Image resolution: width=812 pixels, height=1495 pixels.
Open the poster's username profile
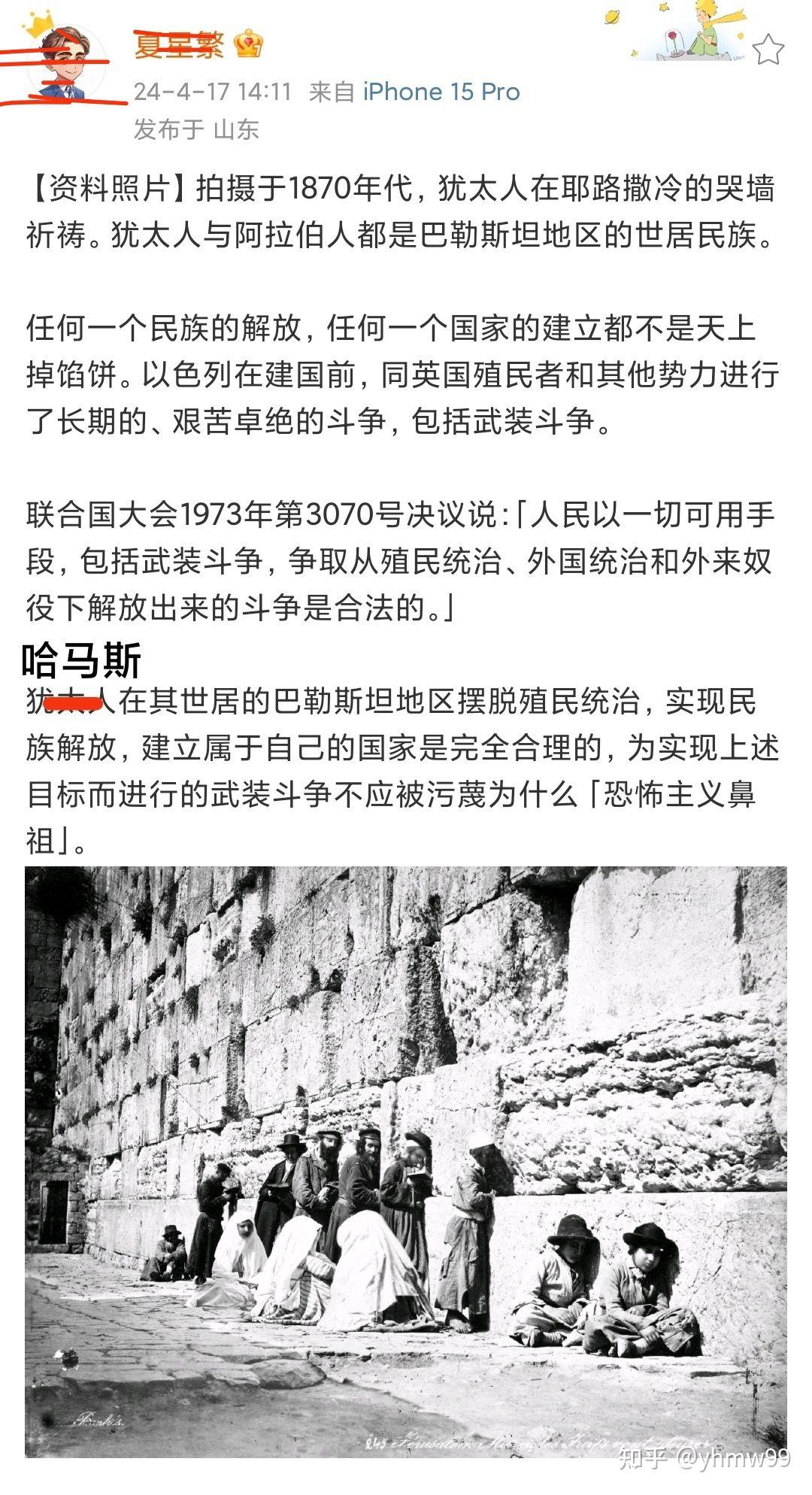[179, 45]
